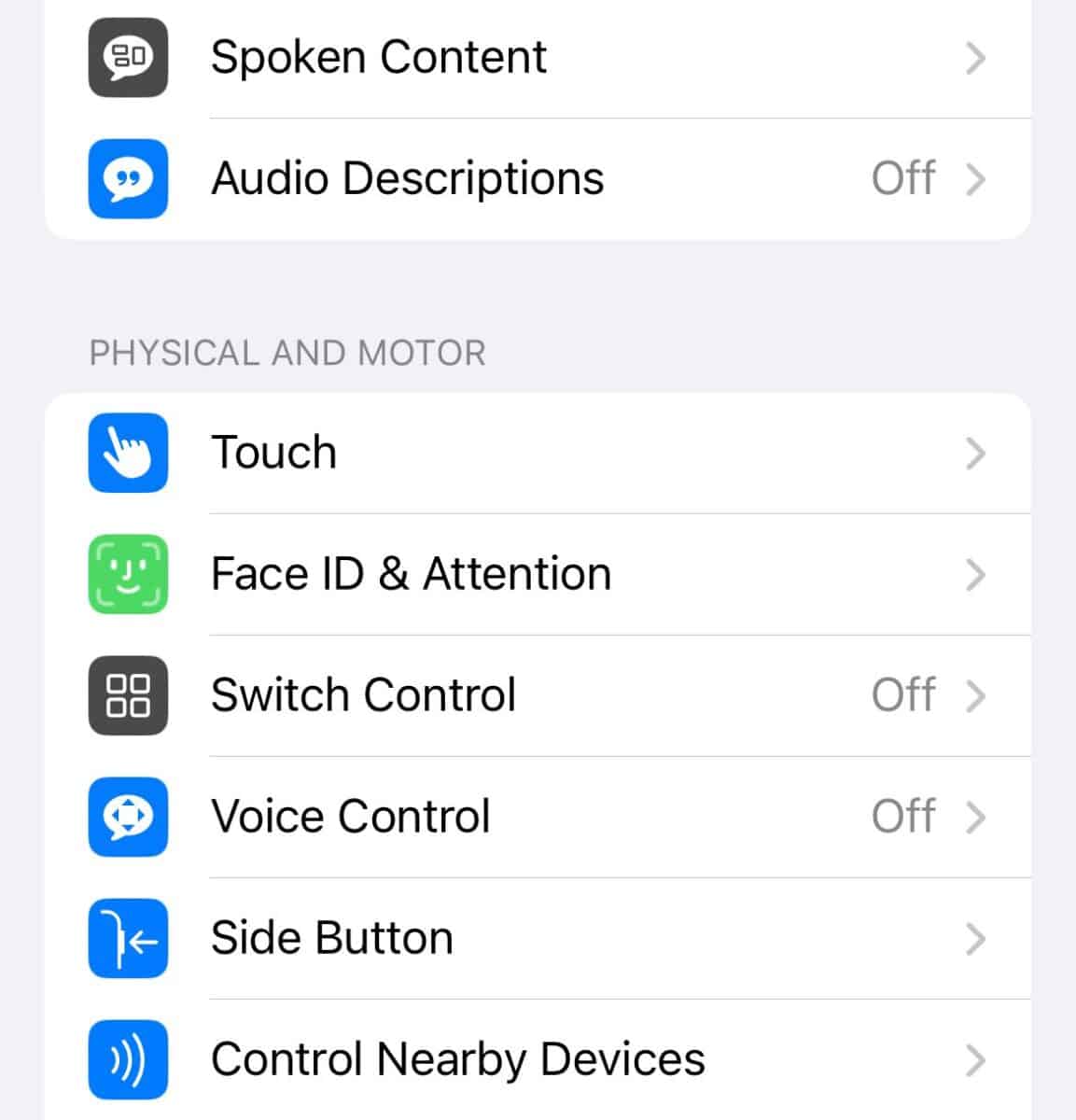
Task: Expand Spoken Content via its chevron
Action: (976, 58)
